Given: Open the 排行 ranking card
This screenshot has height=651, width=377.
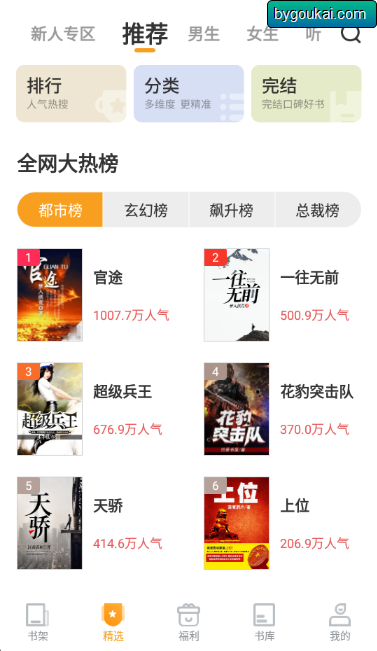Looking at the screenshot, I should pyautogui.click(x=71, y=93).
